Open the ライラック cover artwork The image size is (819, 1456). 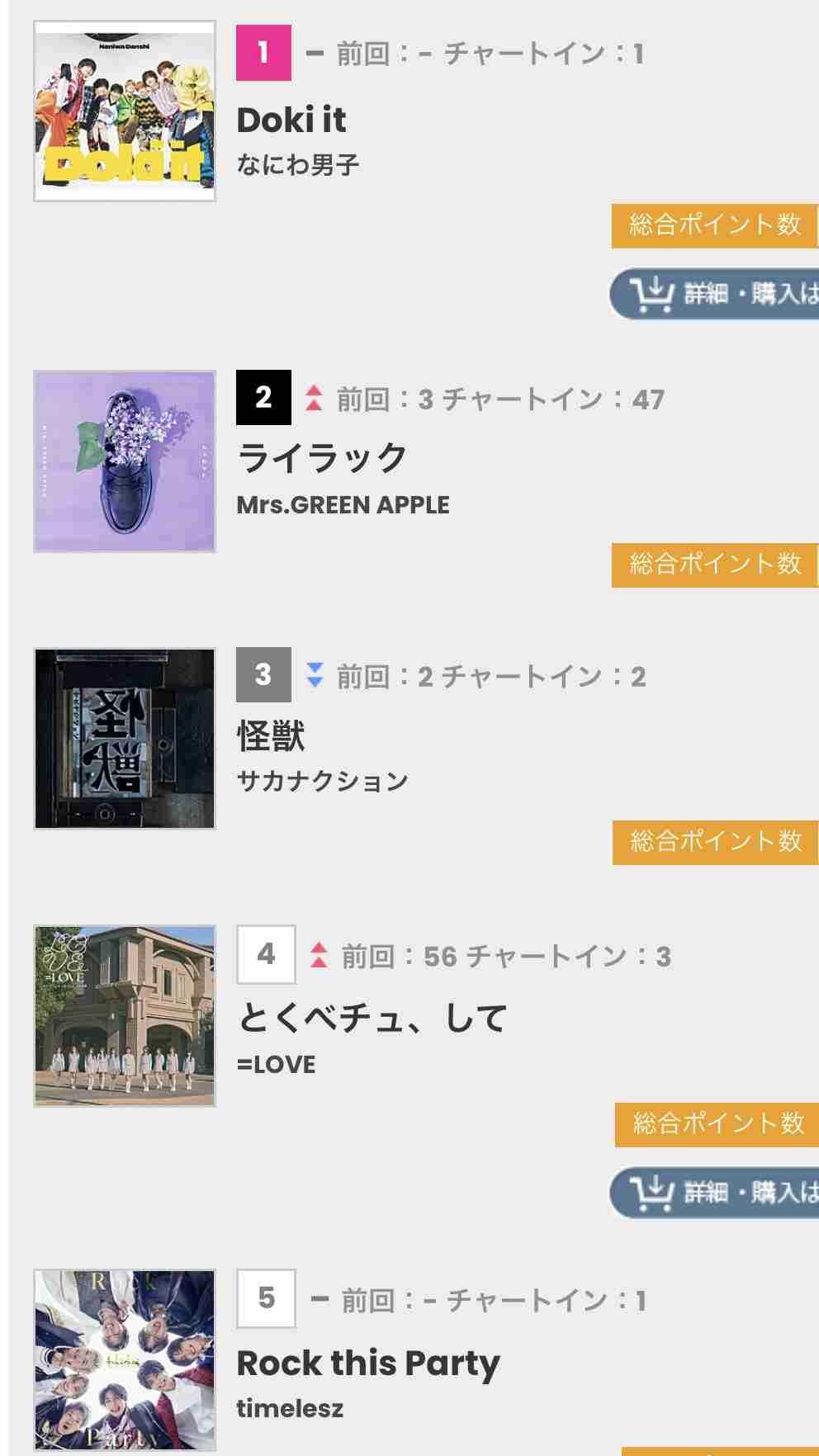click(x=125, y=461)
